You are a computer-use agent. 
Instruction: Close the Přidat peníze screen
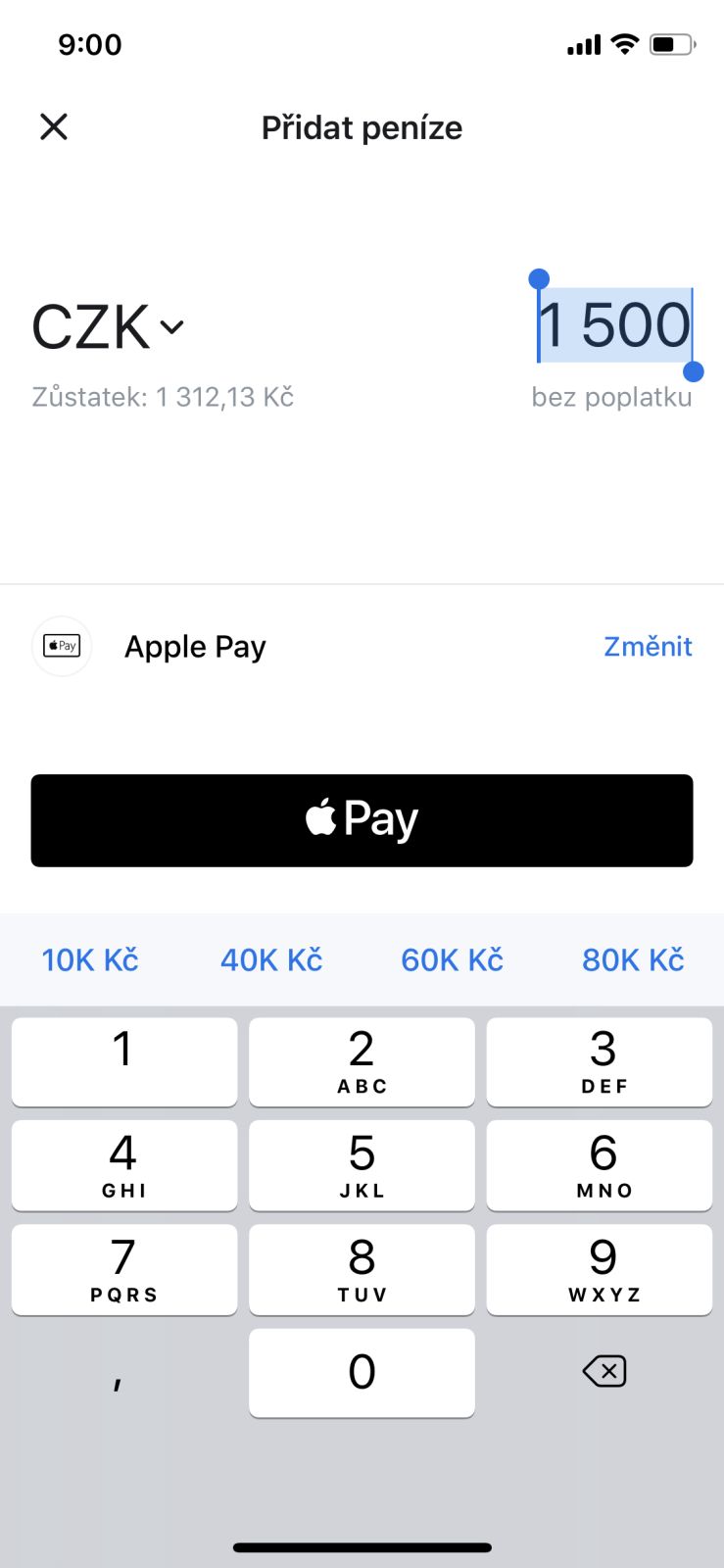[54, 126]
